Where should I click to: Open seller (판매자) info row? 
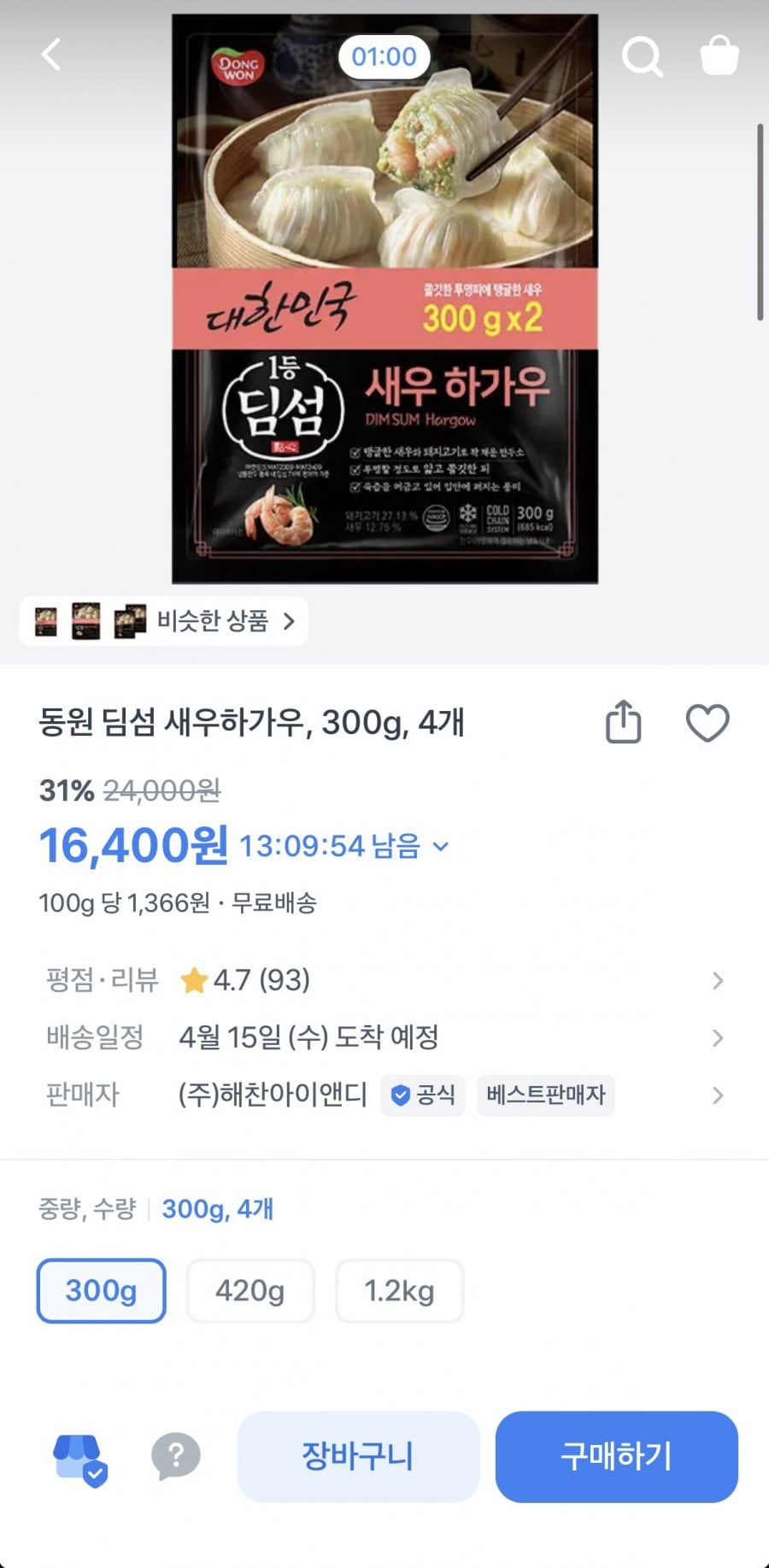pyautogui.click(x=384, y=1095)
